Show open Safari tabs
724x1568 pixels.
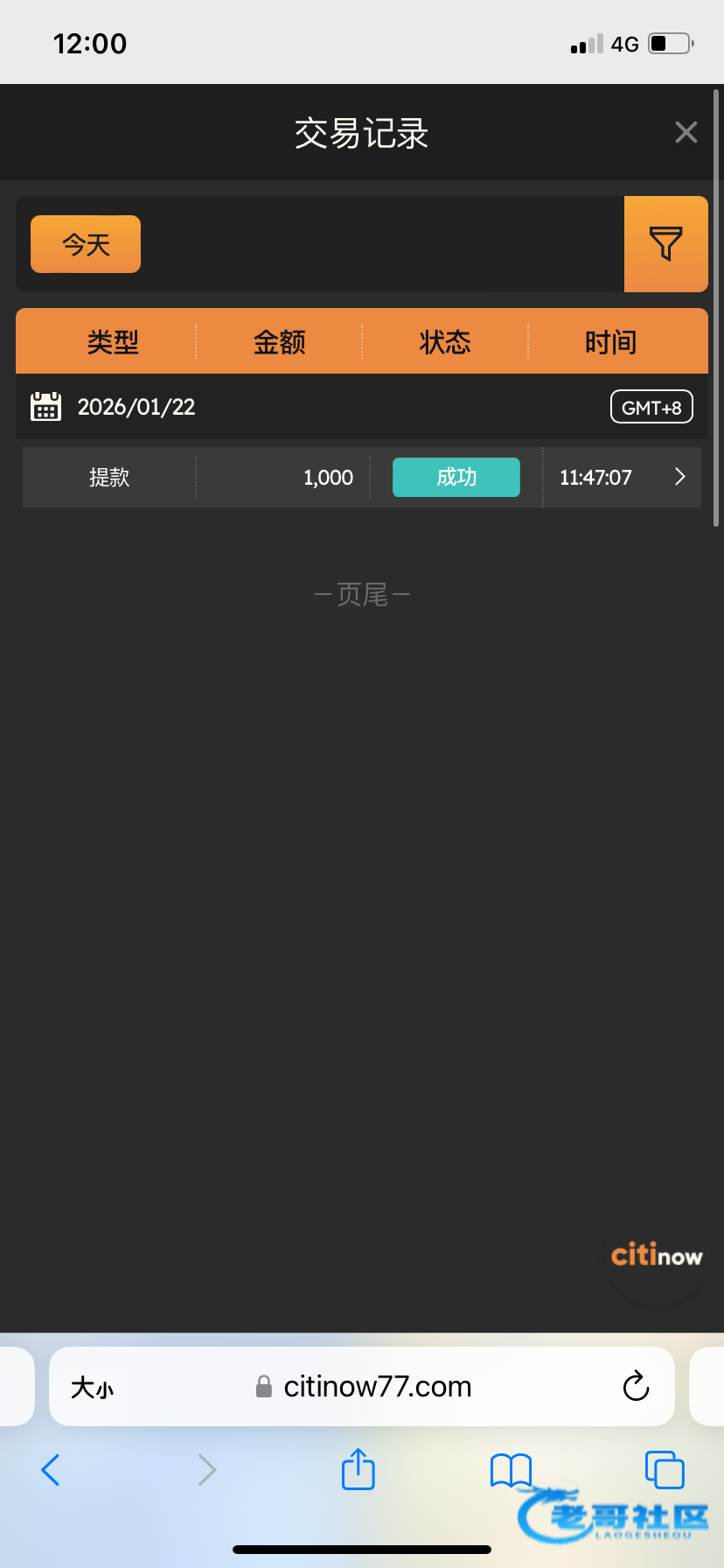(665, 1469)
